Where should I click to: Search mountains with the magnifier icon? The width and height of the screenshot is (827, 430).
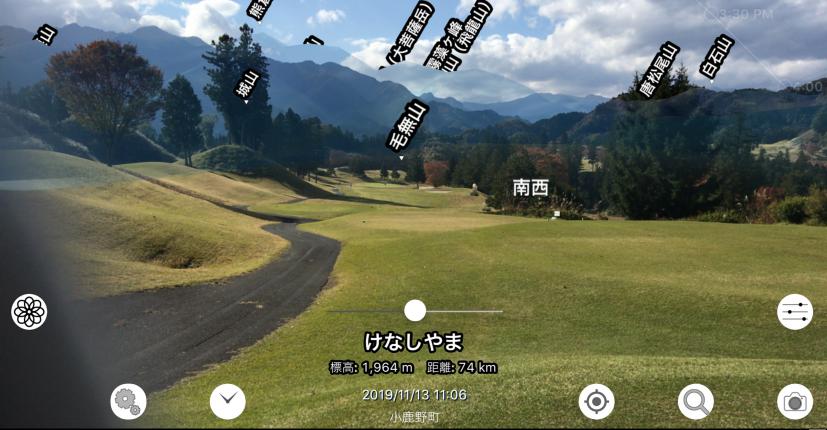695,402
